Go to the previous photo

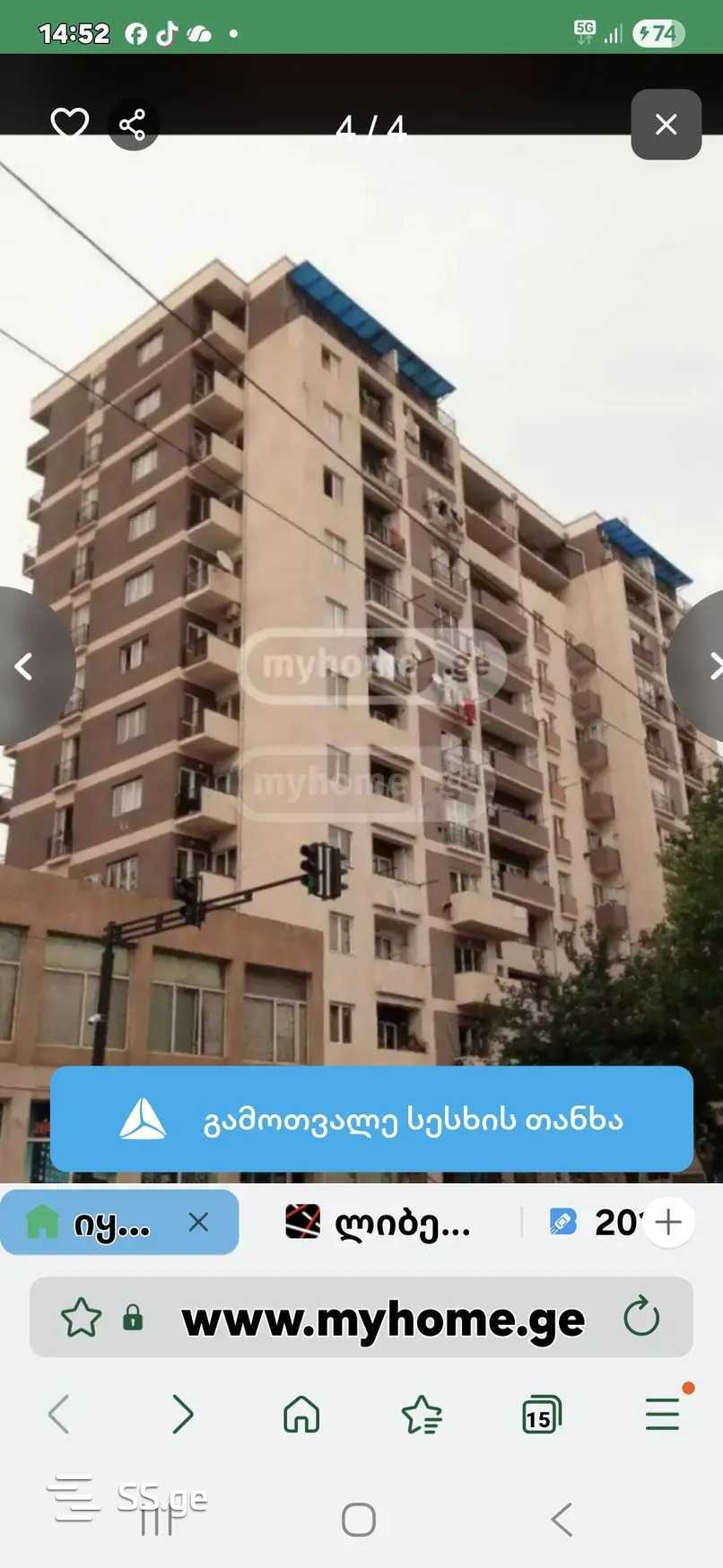pos(24,666)
